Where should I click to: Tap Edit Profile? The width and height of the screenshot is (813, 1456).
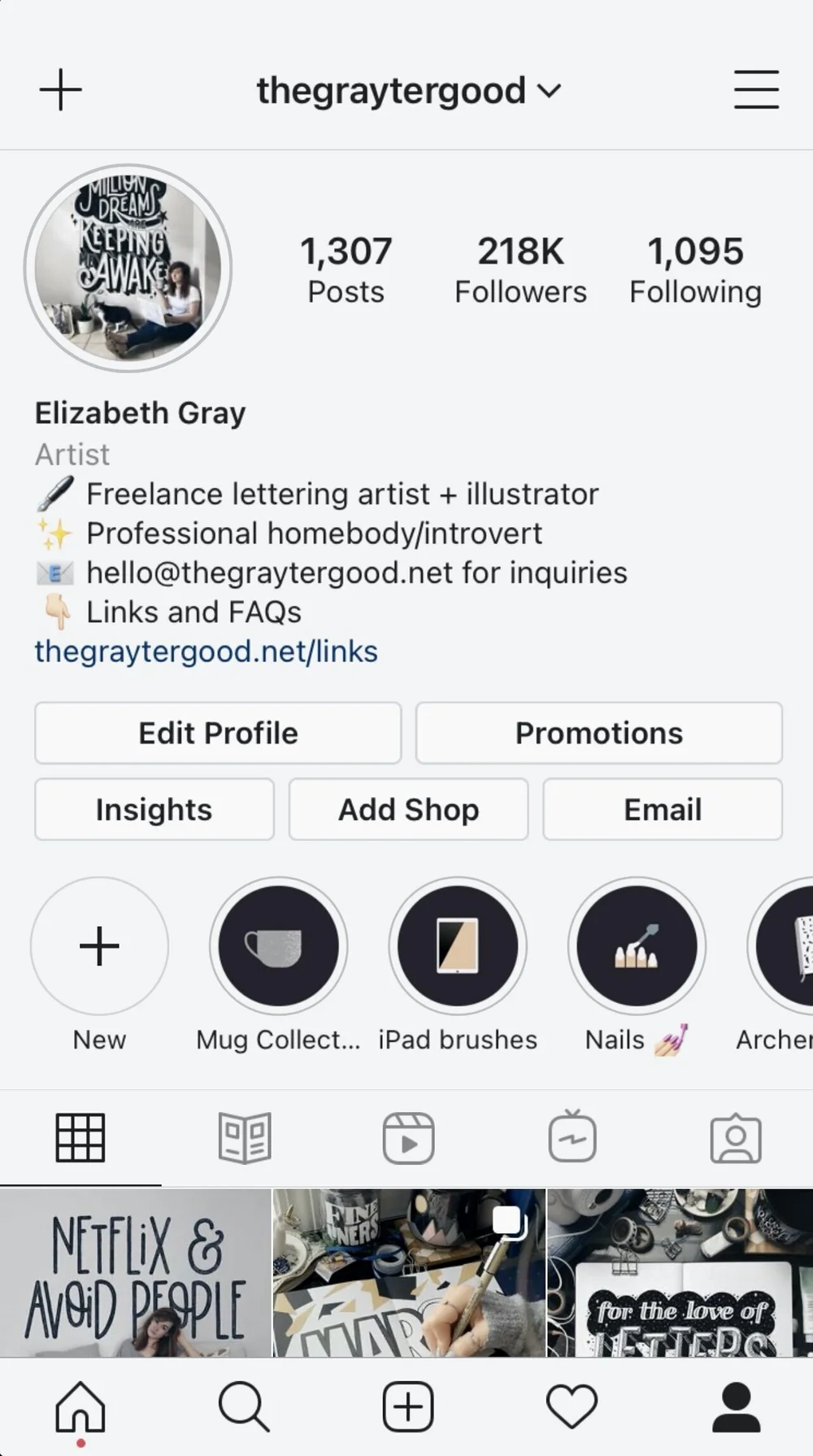(x=218, y=733)
